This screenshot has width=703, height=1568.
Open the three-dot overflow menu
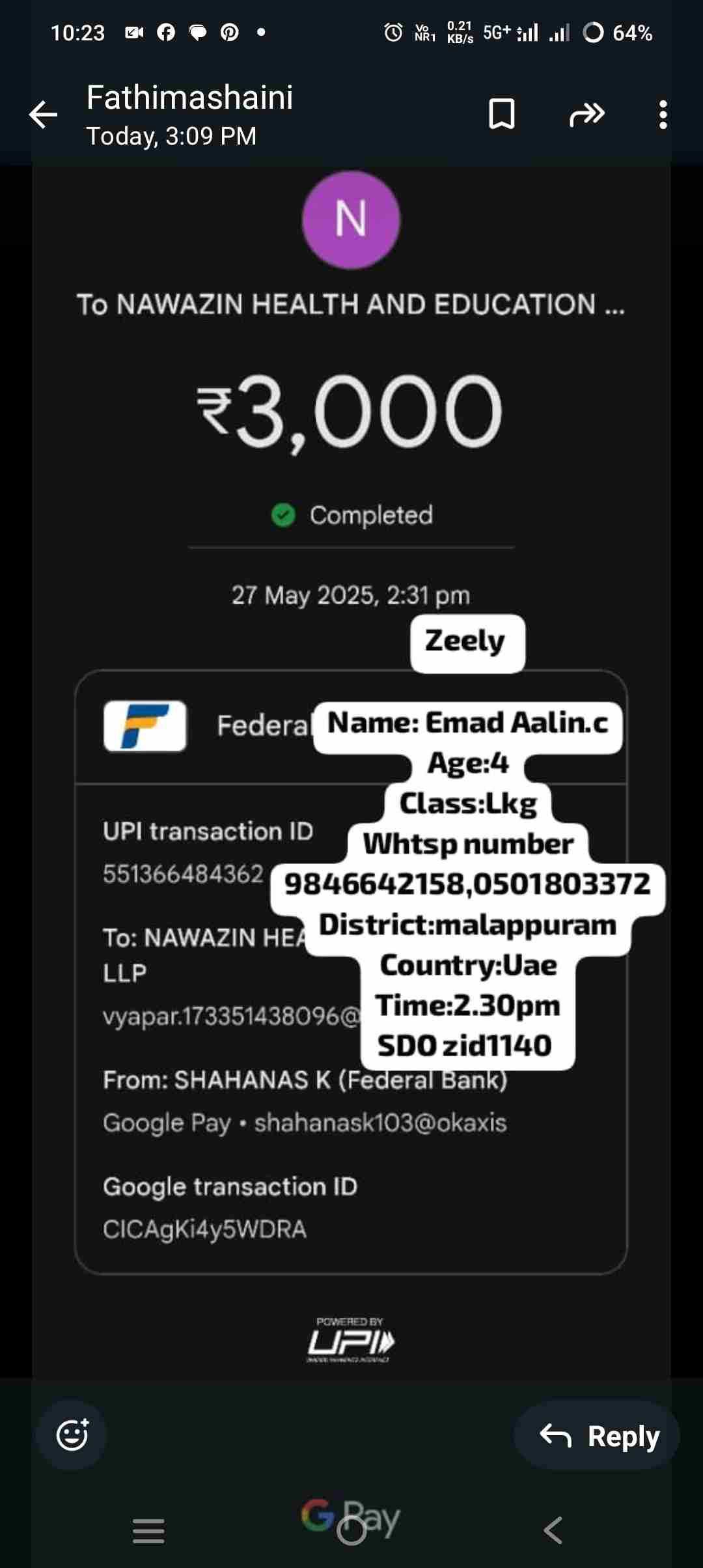coord(663,115)
